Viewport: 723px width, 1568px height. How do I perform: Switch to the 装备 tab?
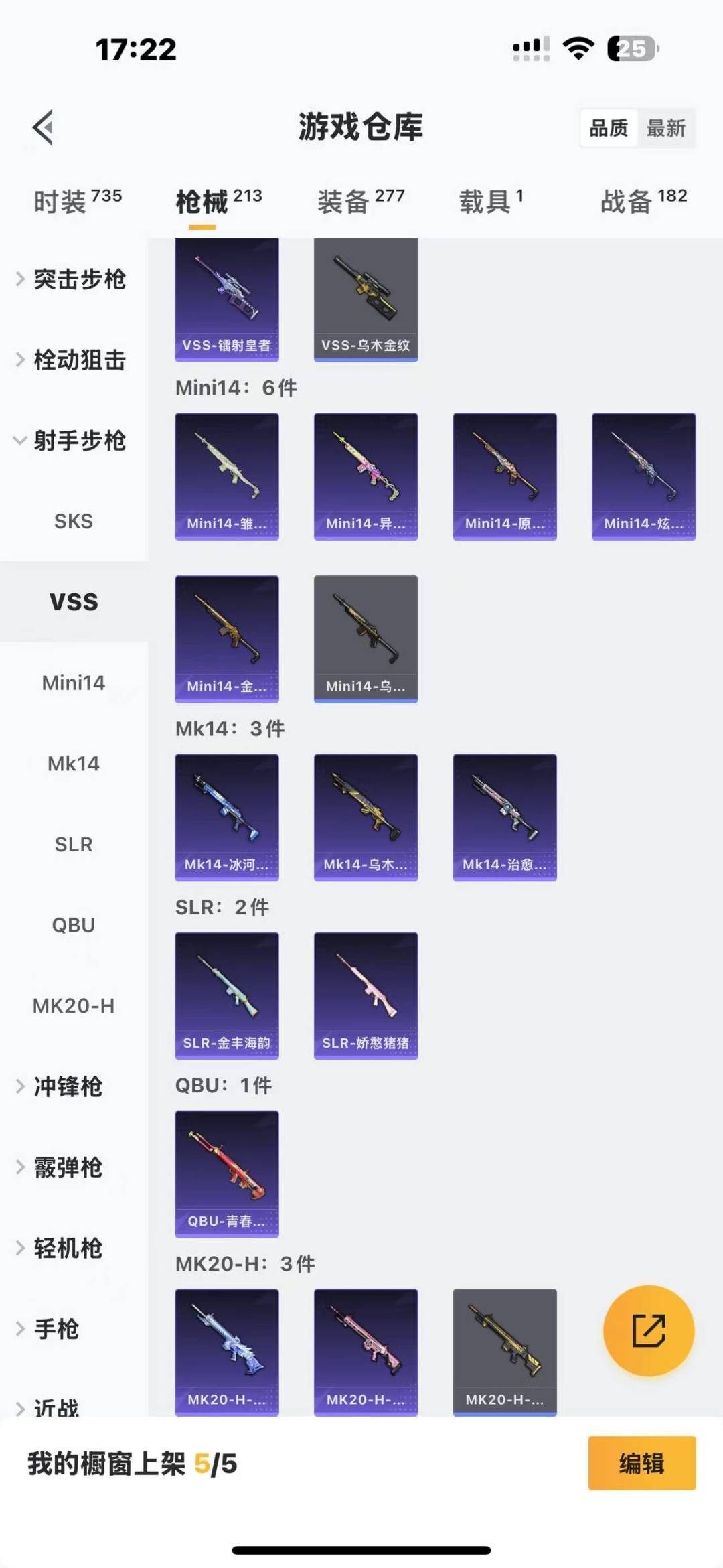(x=360, y=201)
